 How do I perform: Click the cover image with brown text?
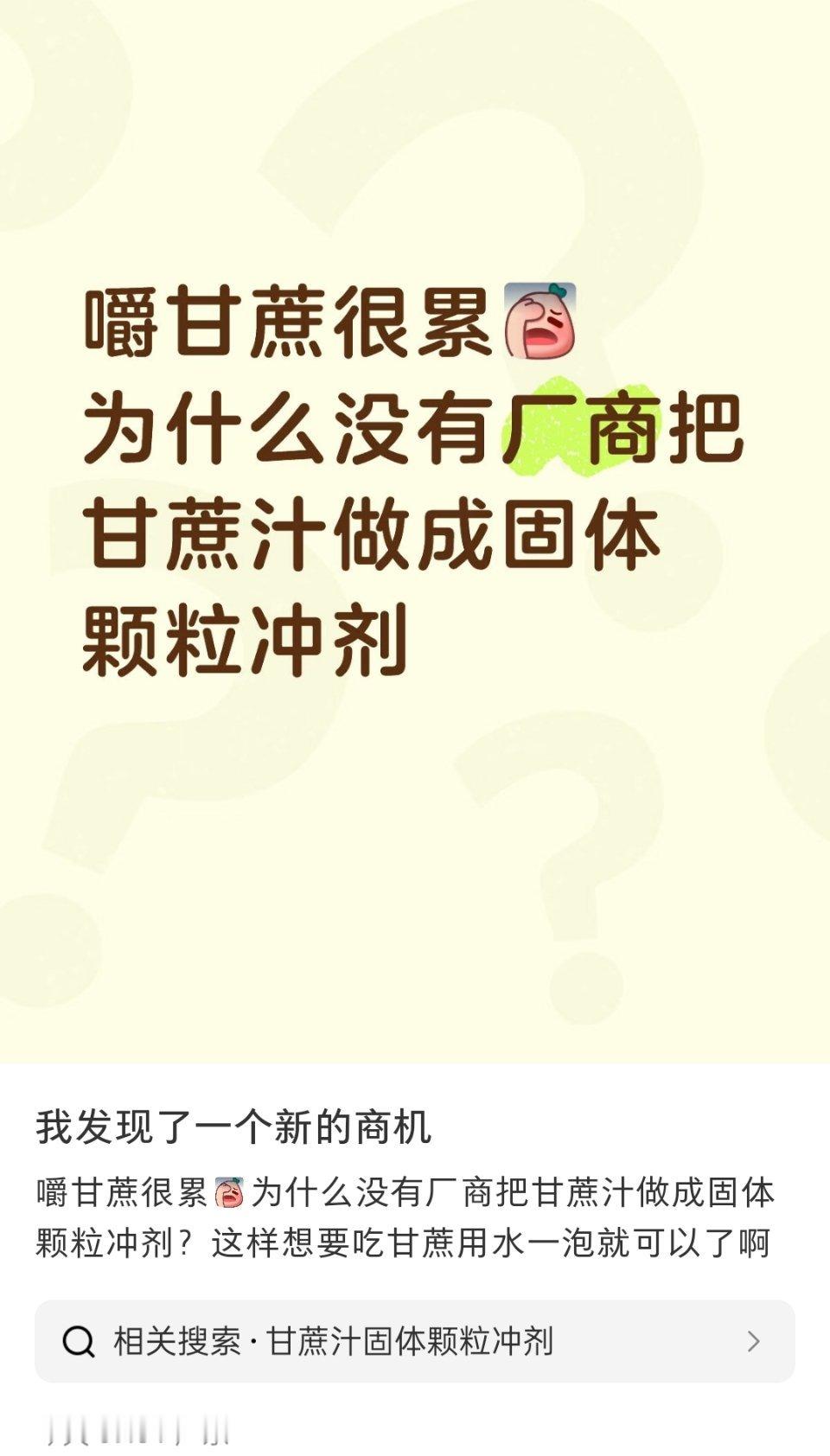click(x=415, y=536)
